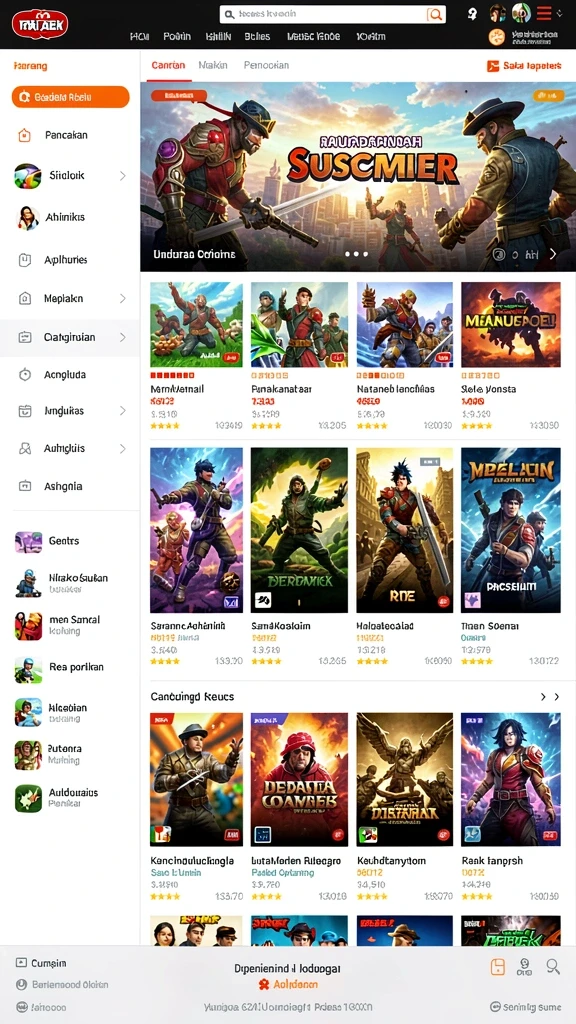Open the red hamburger menu at top right
The image size is (576, 1024).
point(543,12)
